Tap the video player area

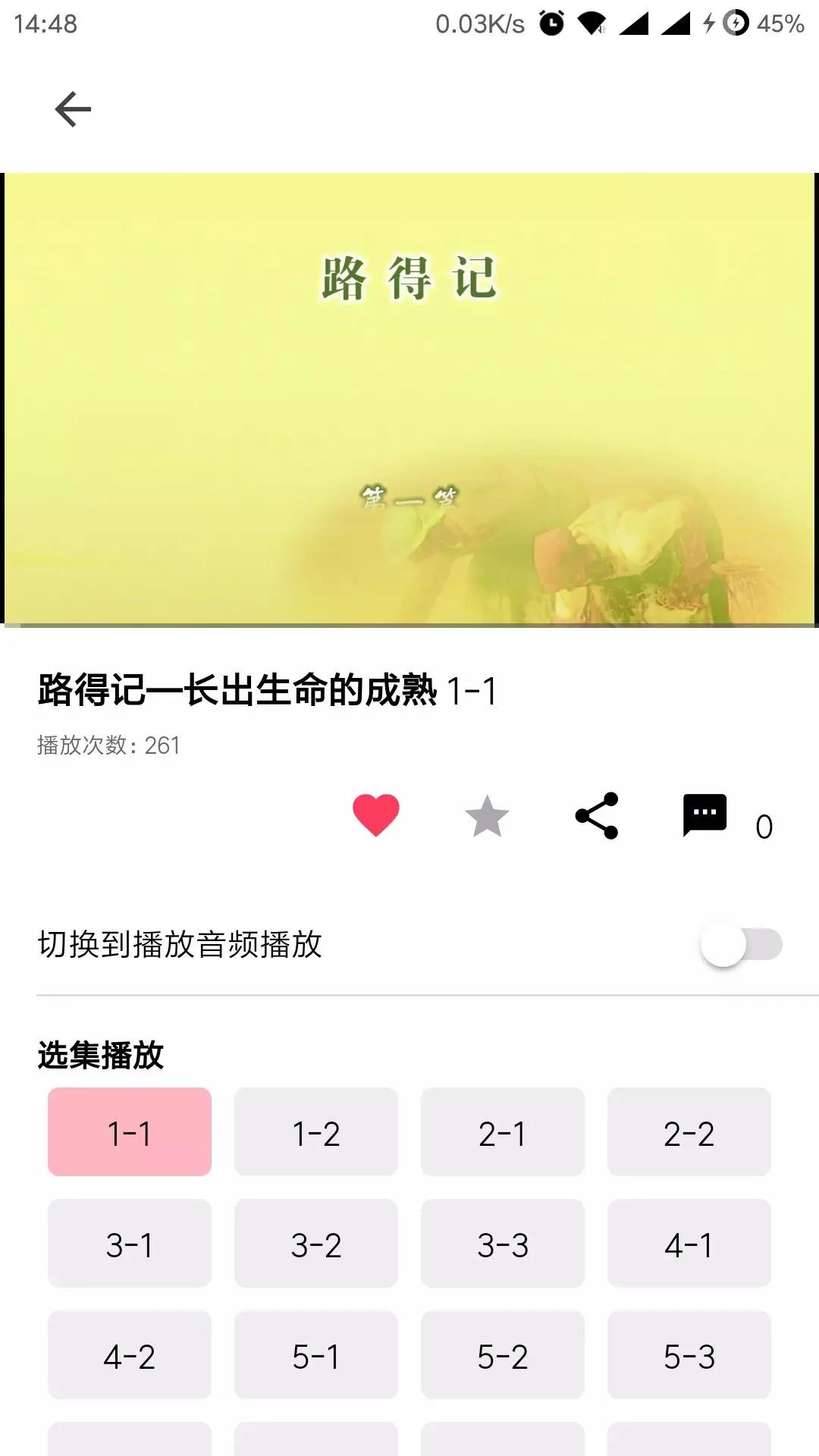(x=409, y=400)
